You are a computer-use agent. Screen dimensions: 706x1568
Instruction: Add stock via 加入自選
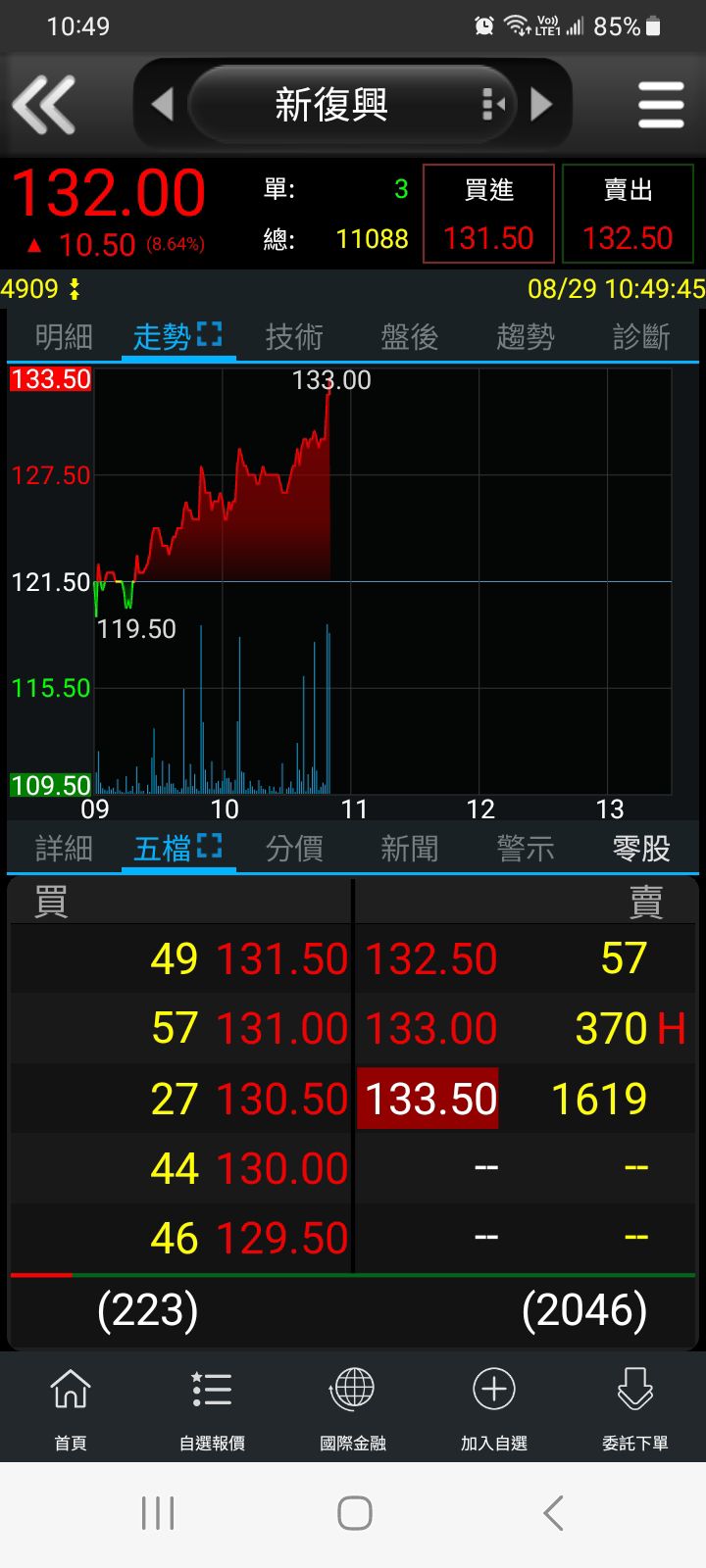point(494,1407)
